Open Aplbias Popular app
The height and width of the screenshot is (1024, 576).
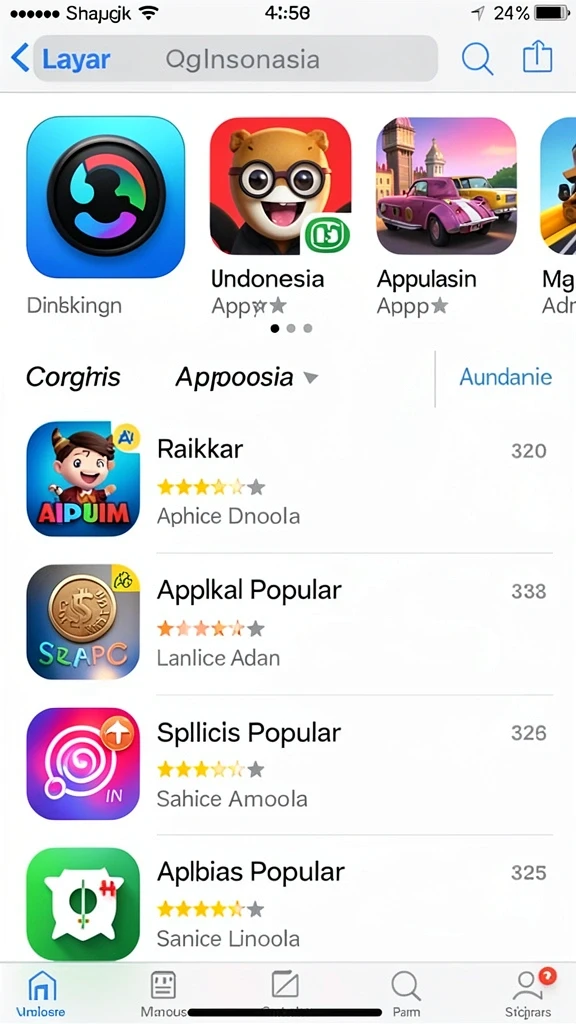pos(289,904)
